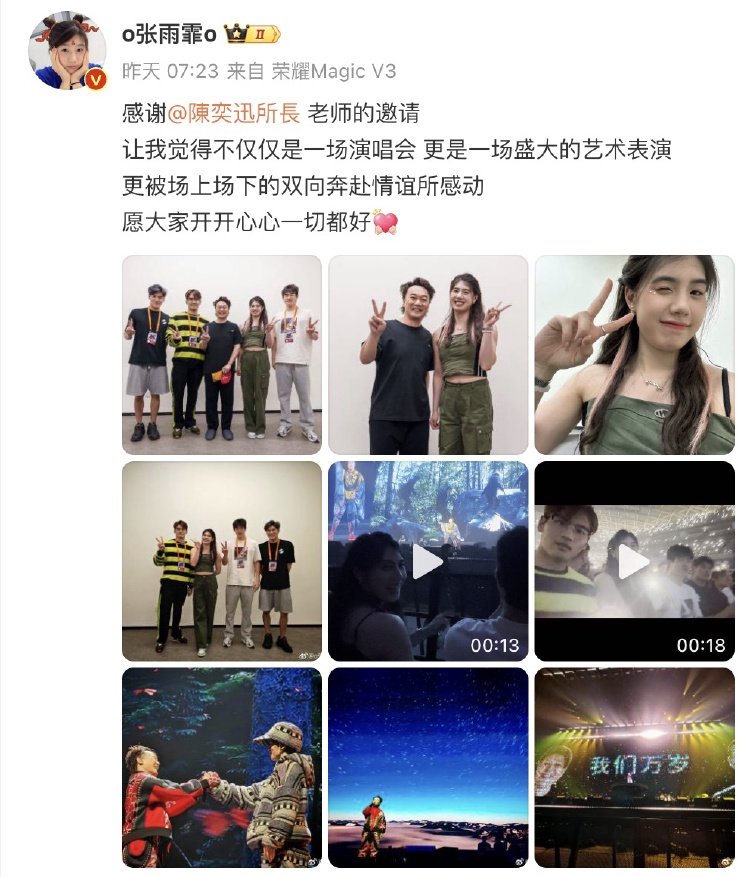Open the 我们万岁 stage lights photo
This screenshot has height=877, width=750.
pyautogui.click(x=634, y=767)
